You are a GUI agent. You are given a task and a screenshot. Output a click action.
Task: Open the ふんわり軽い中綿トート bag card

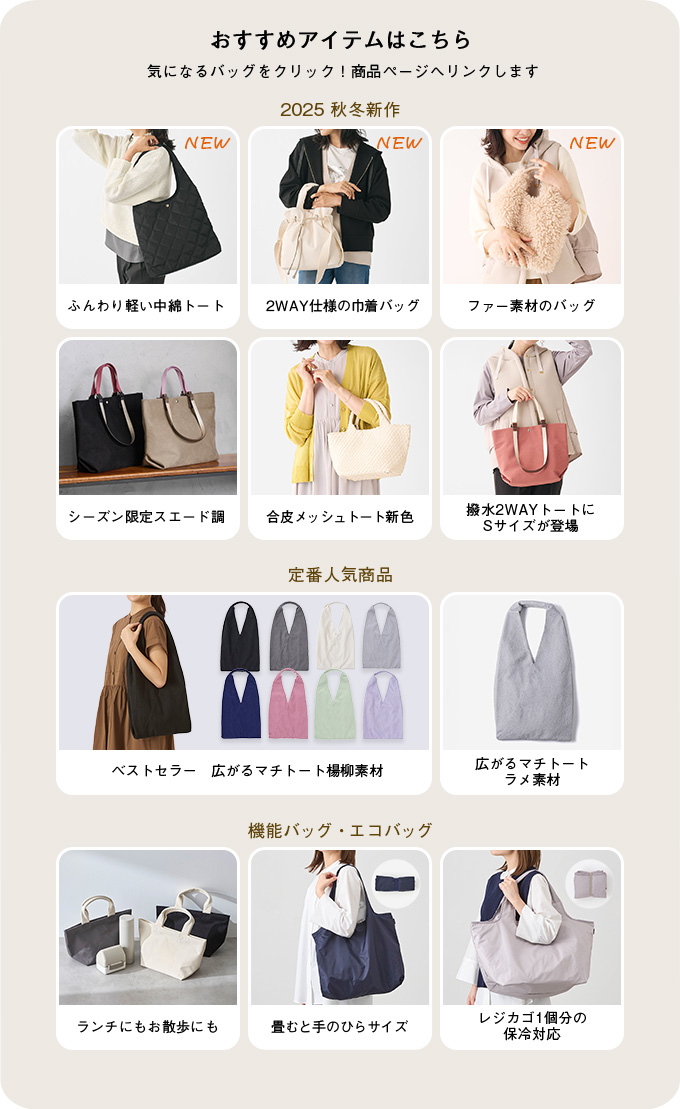pos(148,227)
